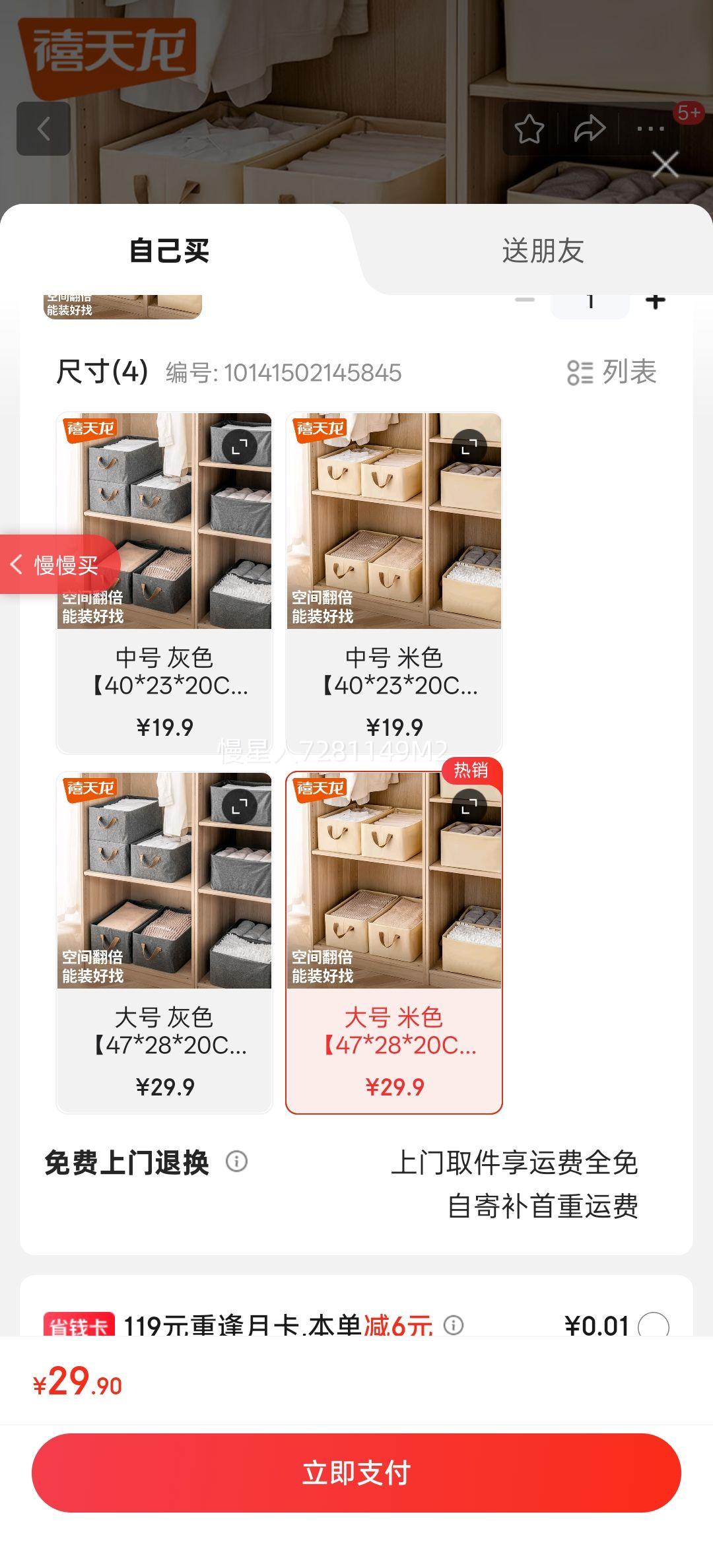Increase quantity with the plus control

(655, 300)
